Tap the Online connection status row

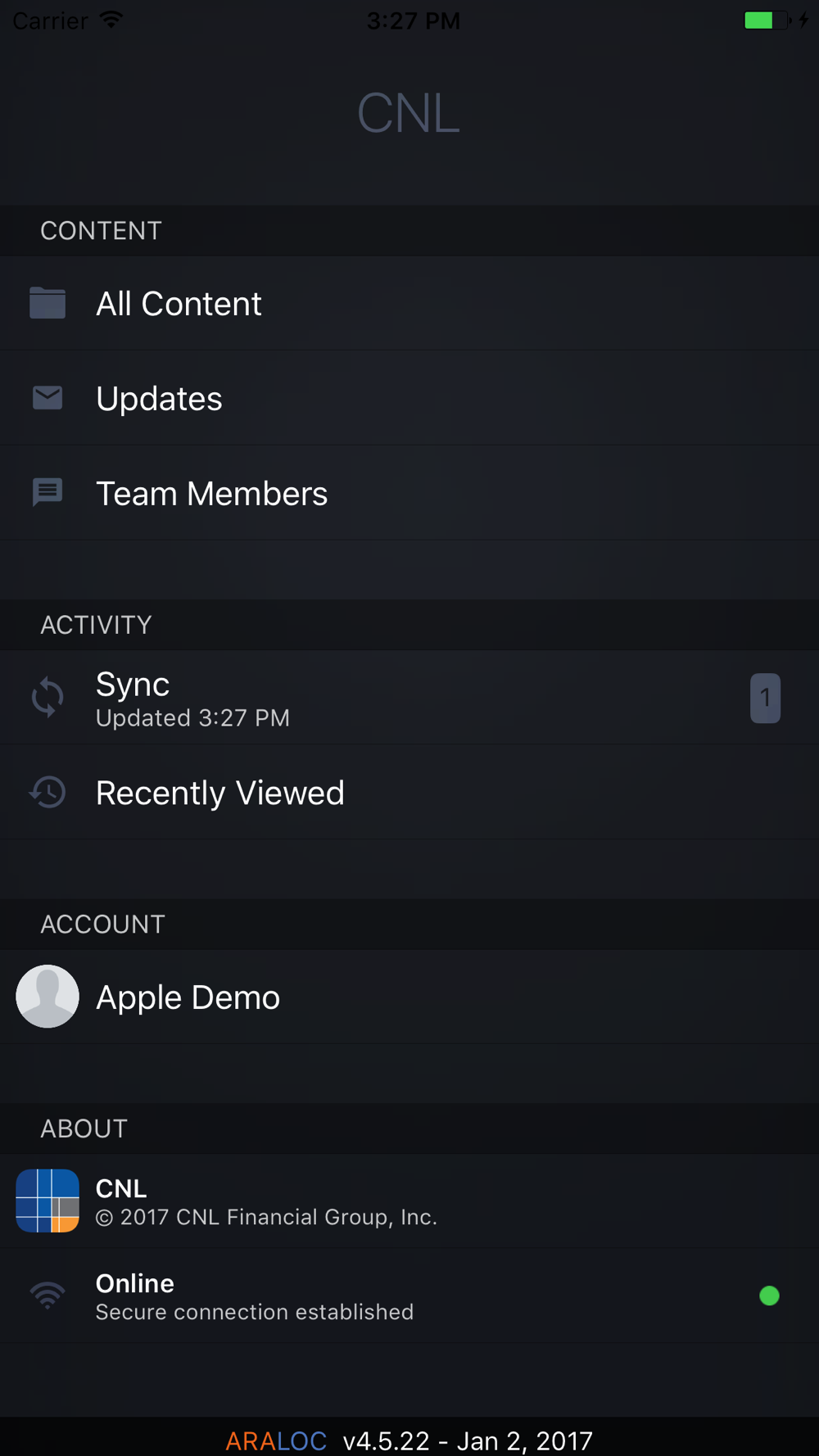409,1295
